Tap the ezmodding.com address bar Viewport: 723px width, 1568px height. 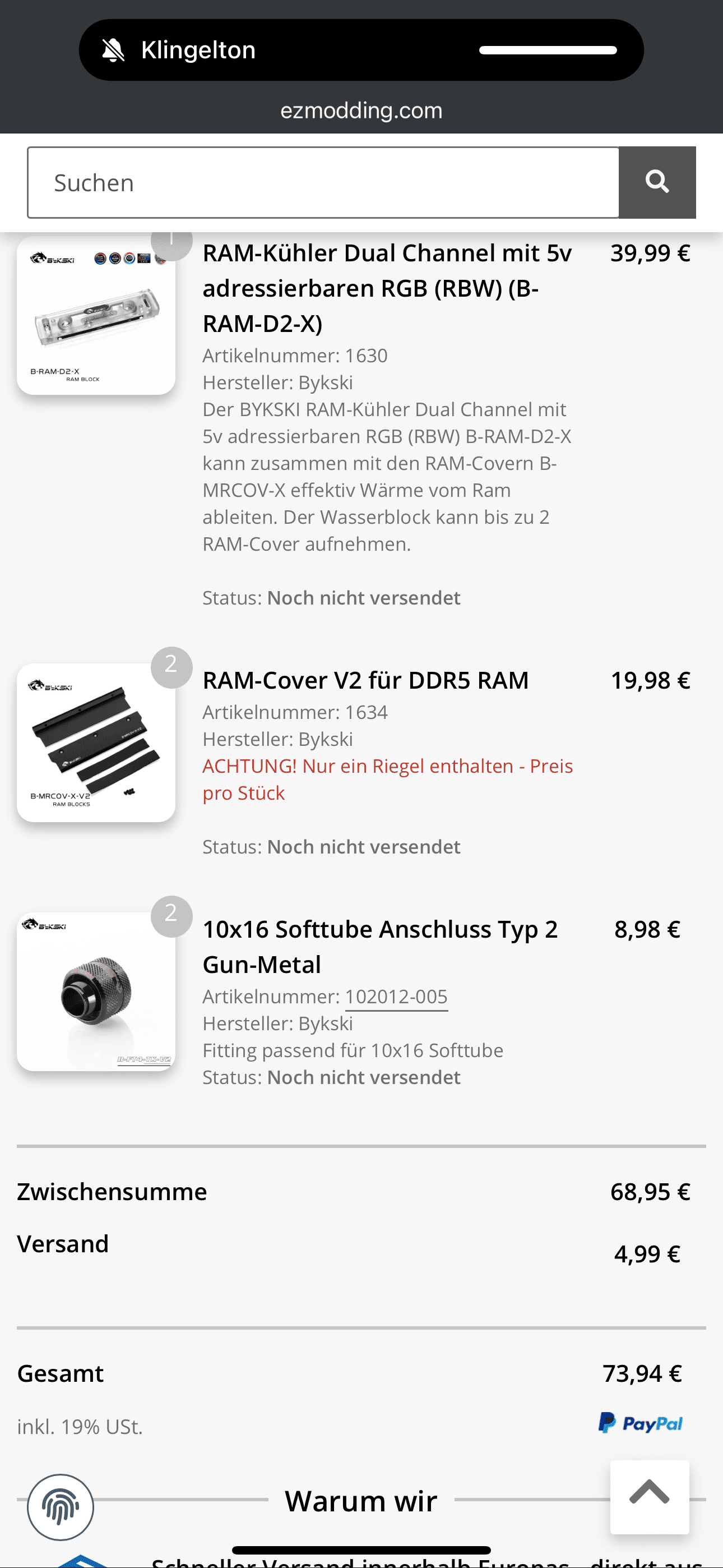(361, 111)
